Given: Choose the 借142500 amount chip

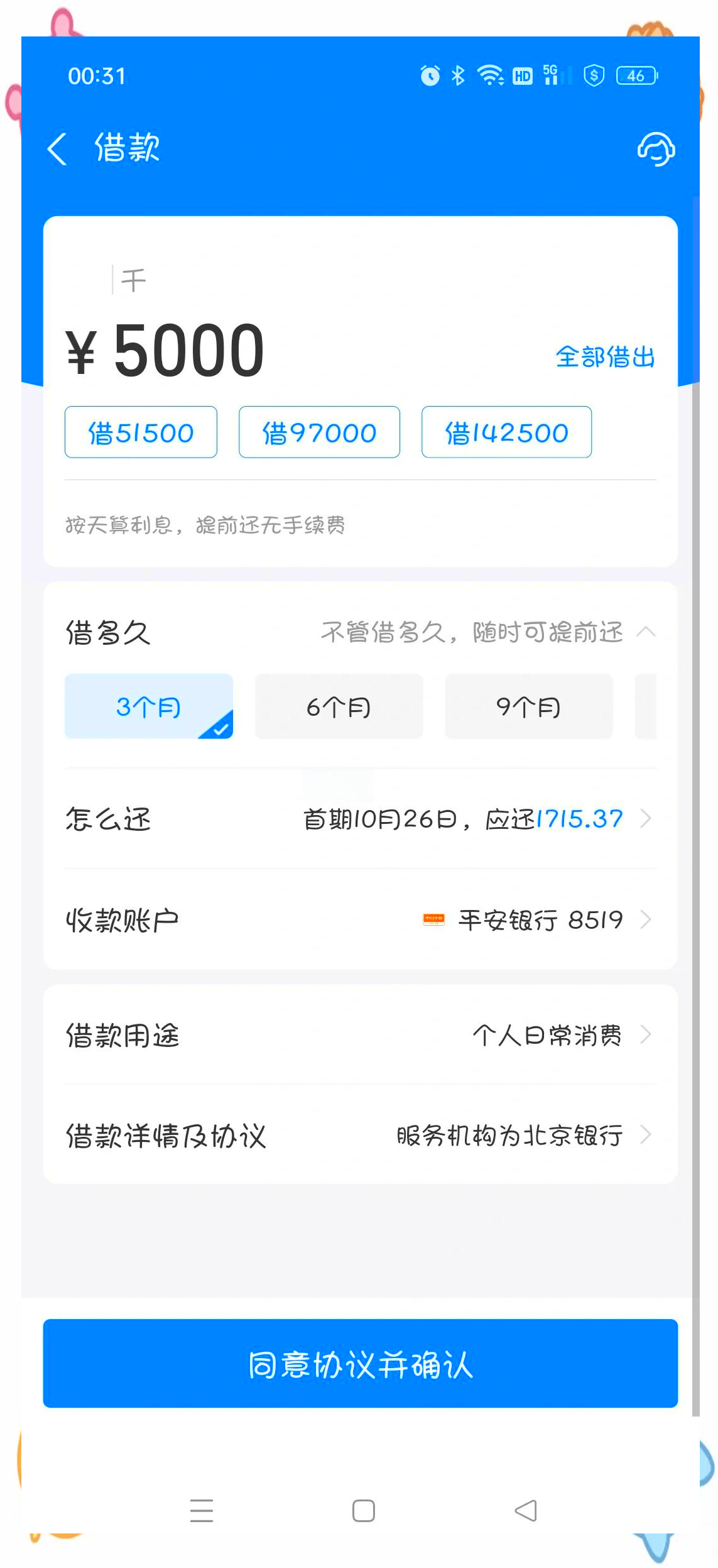Looking at the screenshot, I should (x=506, y=432).
